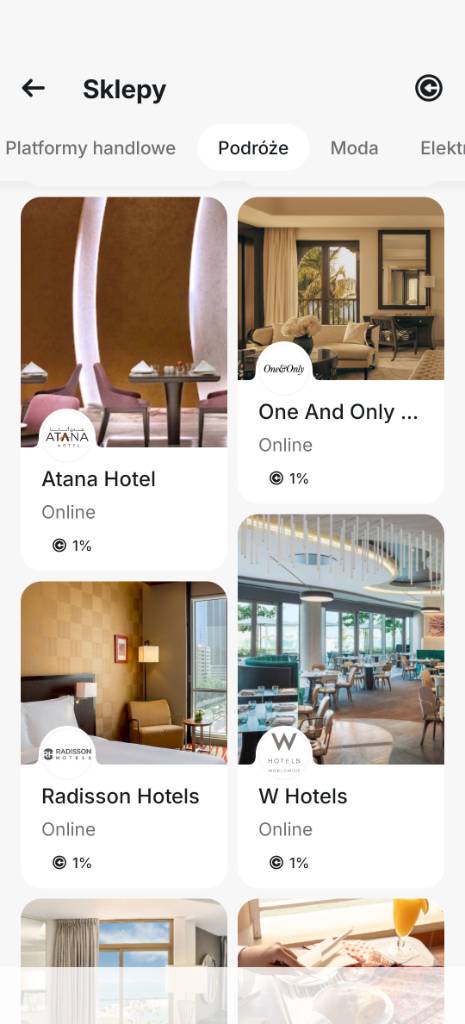Open the W Hotels card

(341, 701)
